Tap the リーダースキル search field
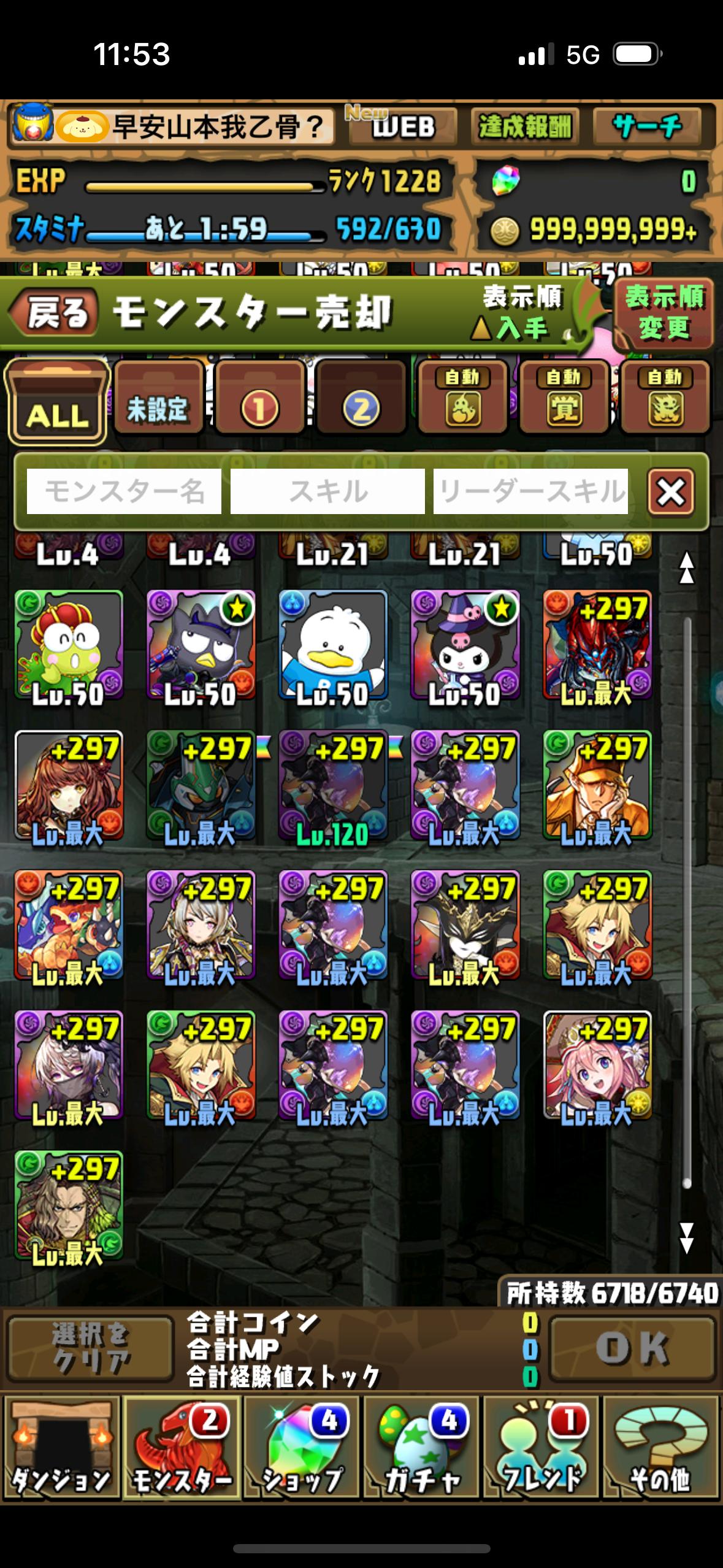The width and height of the screenshot is (723, 1568). pyautogui.click(x=530, y=491)
